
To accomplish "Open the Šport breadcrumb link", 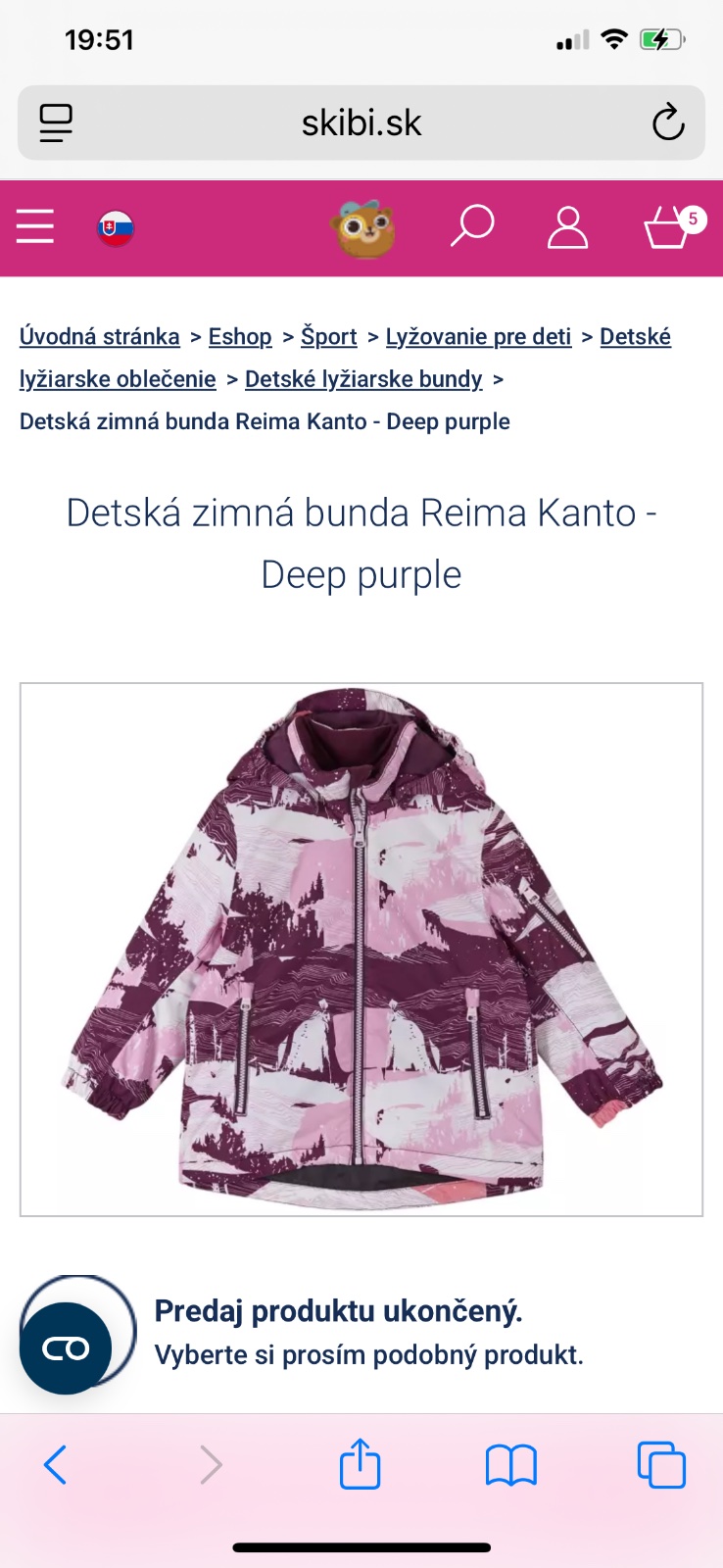I will [x=328, y=336].
